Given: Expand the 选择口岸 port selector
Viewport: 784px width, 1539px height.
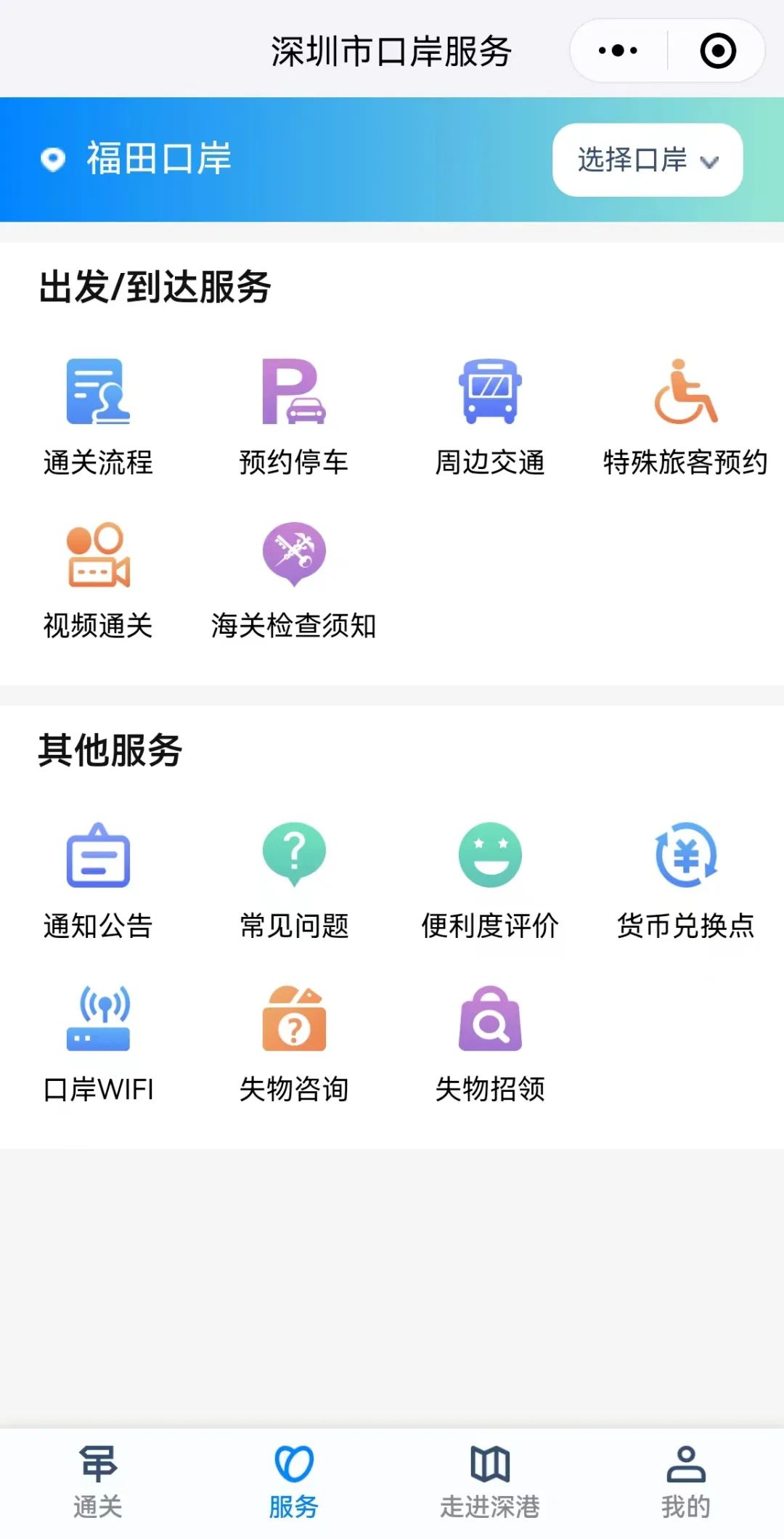Looking at the screenshot, I should (x=647, y=160).
